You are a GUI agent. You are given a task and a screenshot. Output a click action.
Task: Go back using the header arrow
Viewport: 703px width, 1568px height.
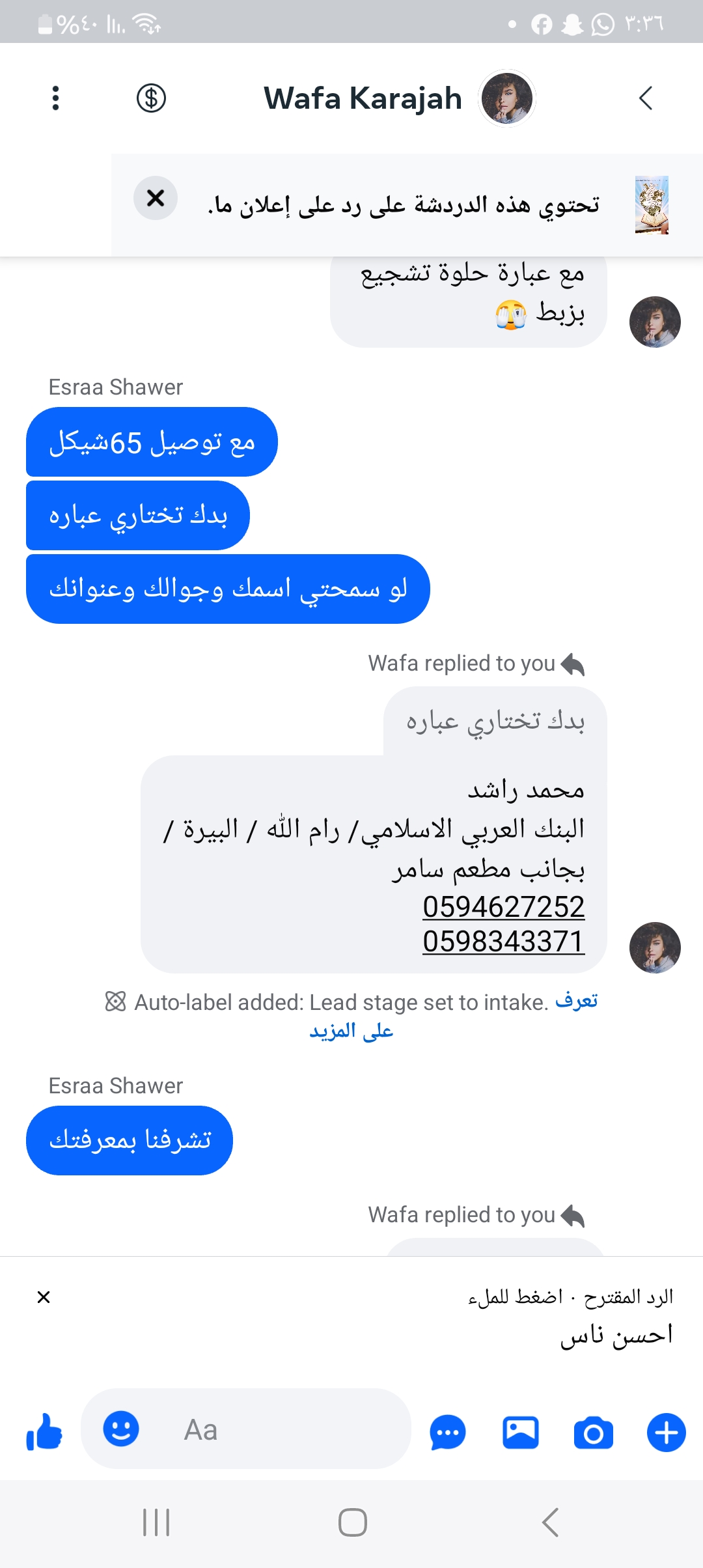coord(645,98)
